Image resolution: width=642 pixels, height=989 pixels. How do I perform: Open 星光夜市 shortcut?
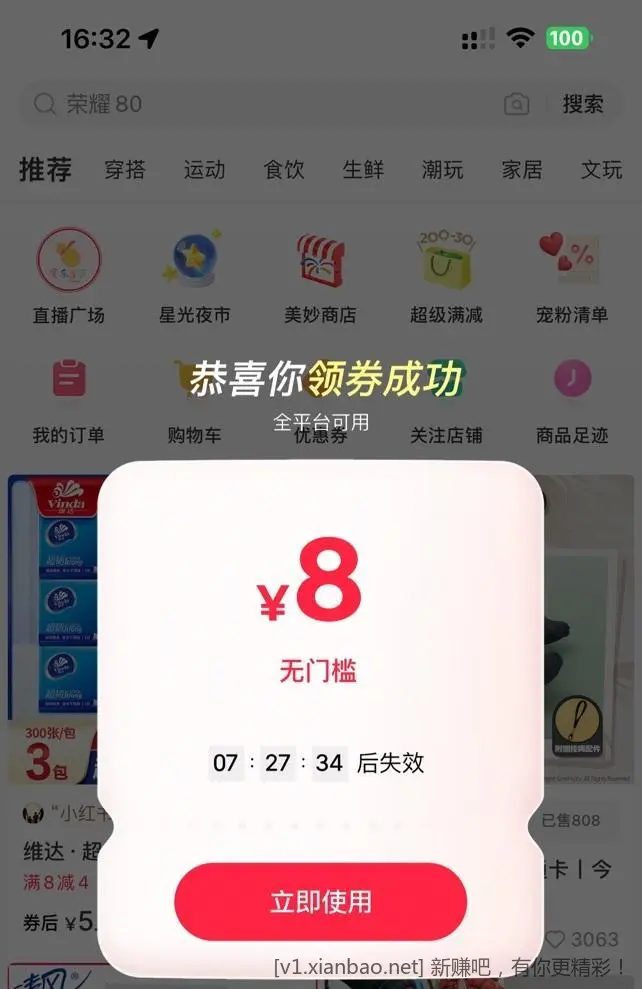click(x=195, y=275)
